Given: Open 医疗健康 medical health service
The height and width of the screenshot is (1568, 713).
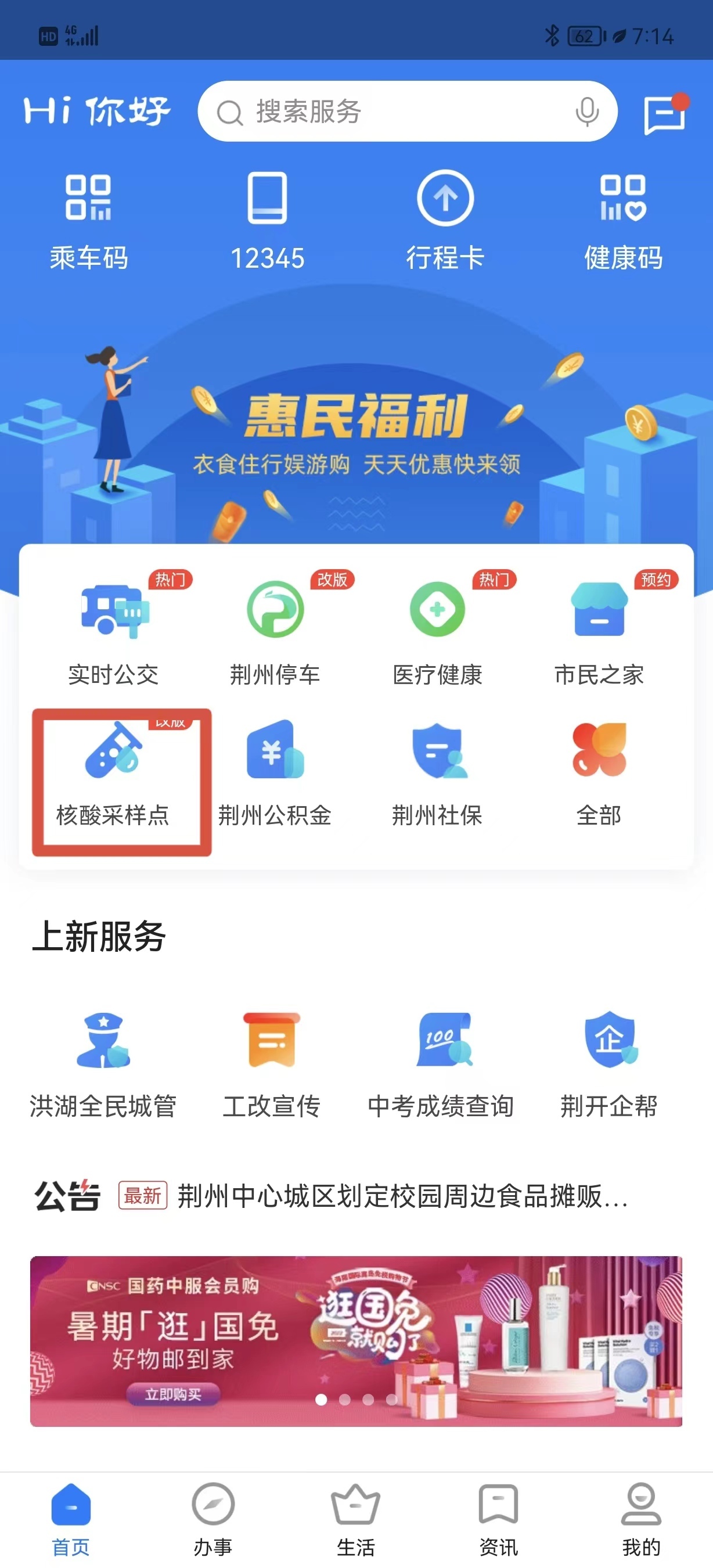Looking at the screenshot, I should click(x=437, y=633).
